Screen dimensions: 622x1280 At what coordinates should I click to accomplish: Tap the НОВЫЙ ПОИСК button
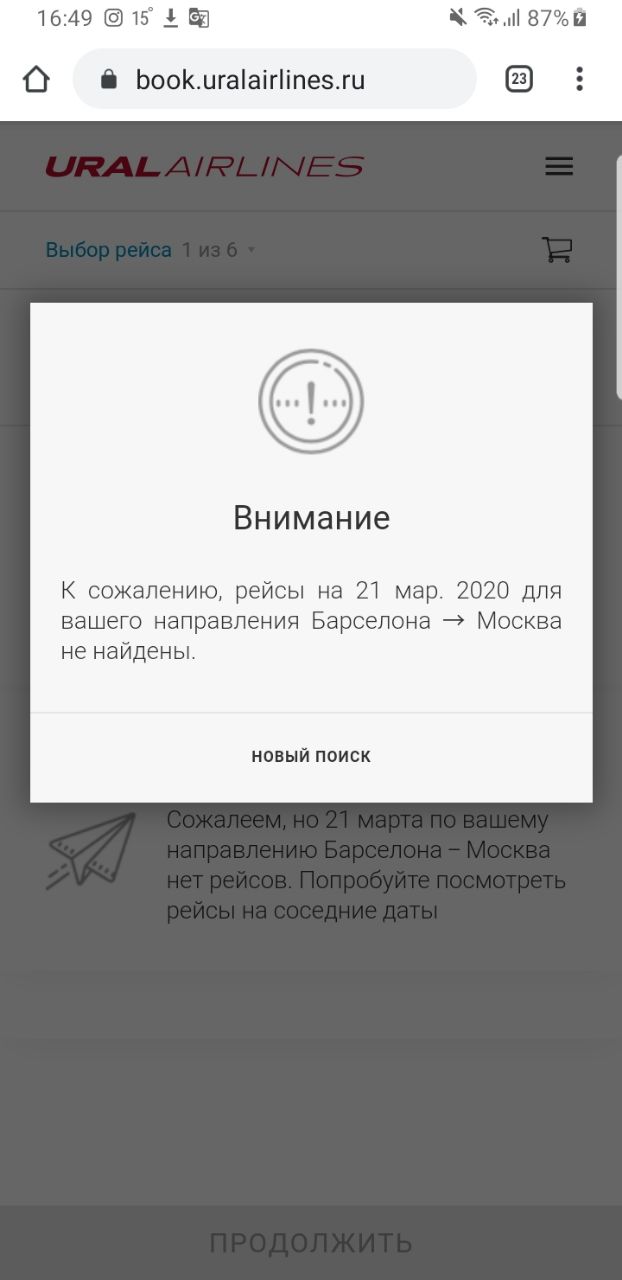(x=311, y=756)
